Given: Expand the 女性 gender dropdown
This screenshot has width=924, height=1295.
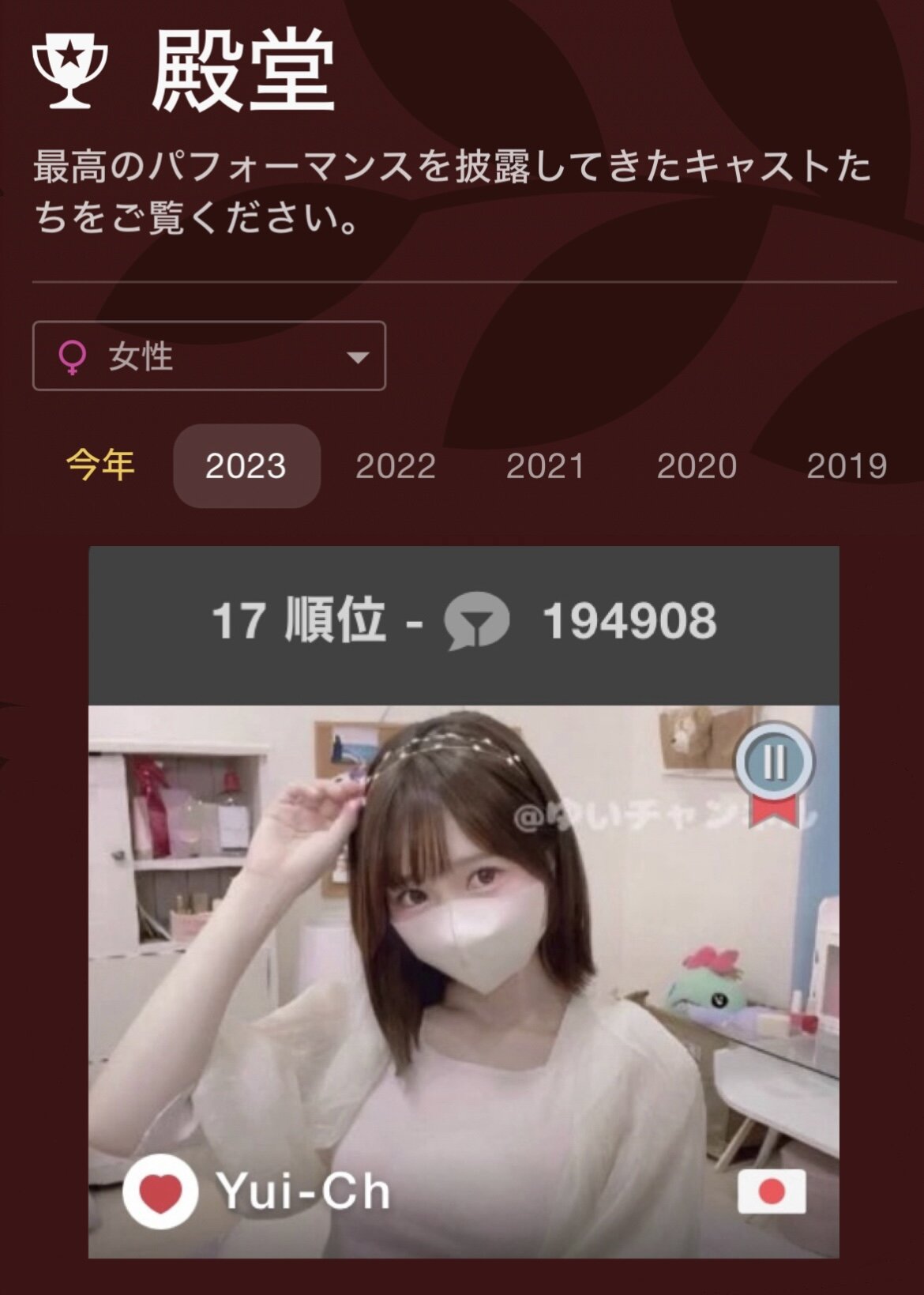Looking at the screenshot, I should [208, 356].
